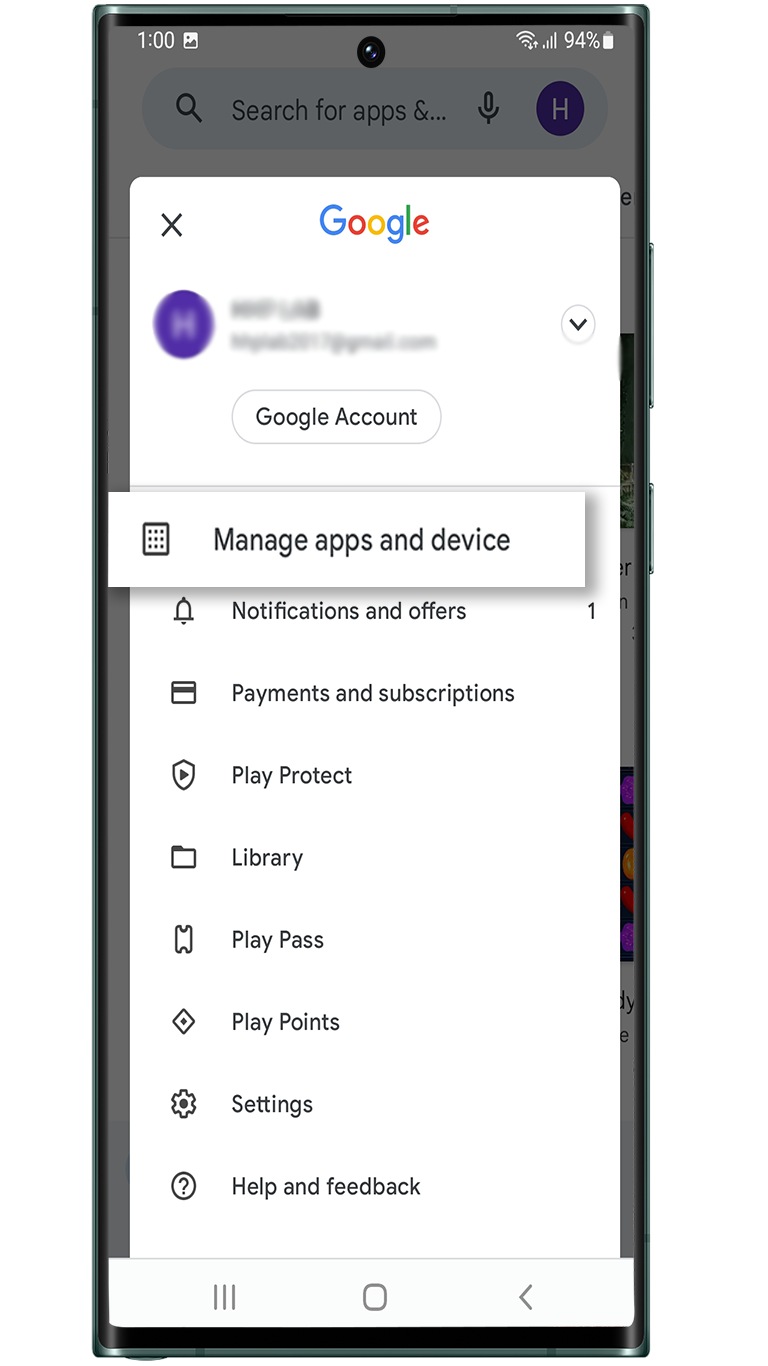Open the Google Account button
The image size is (768, 1366).
(x=336, y=417)
